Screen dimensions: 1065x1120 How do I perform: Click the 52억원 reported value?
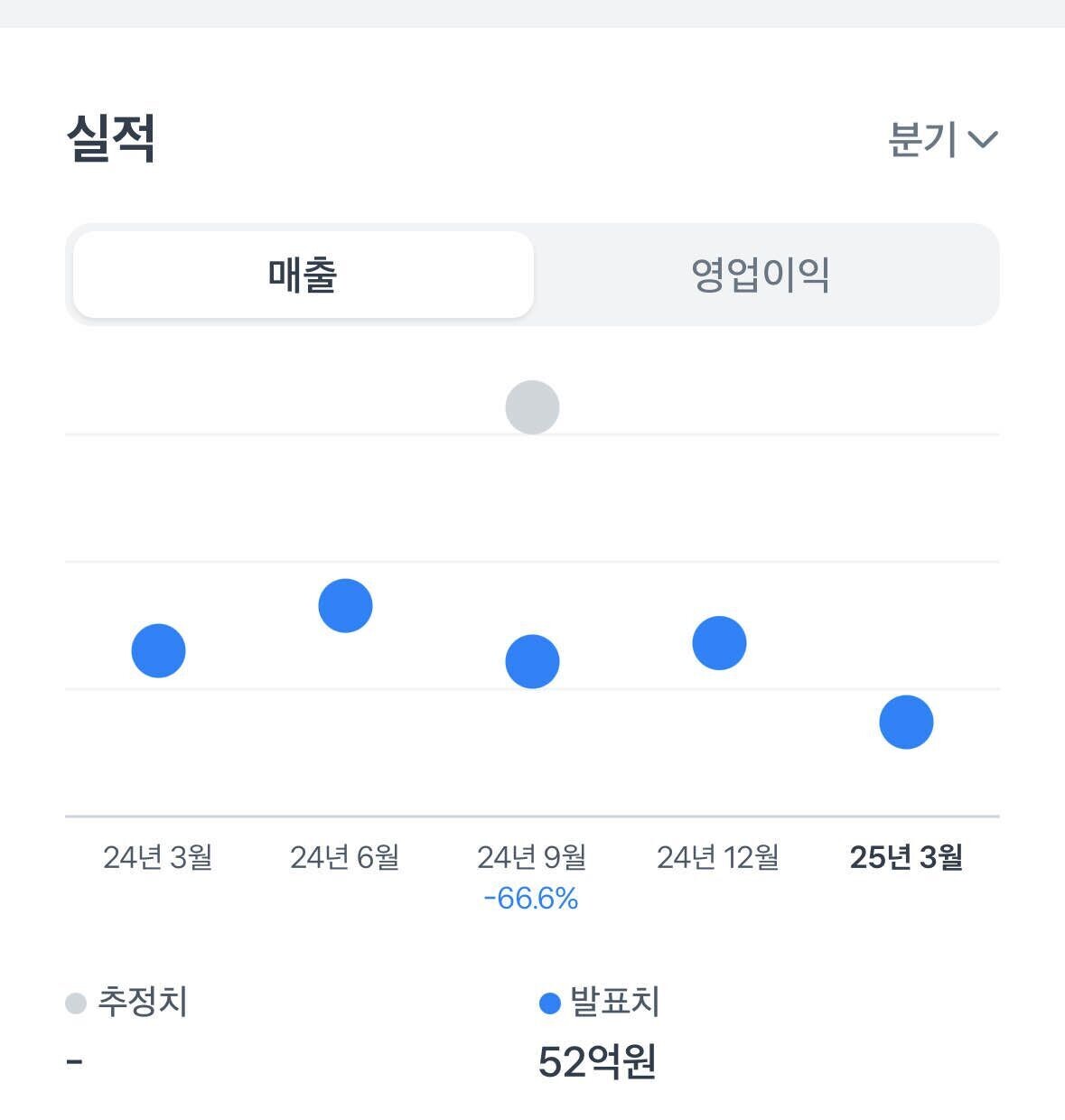coord(599,1064)
